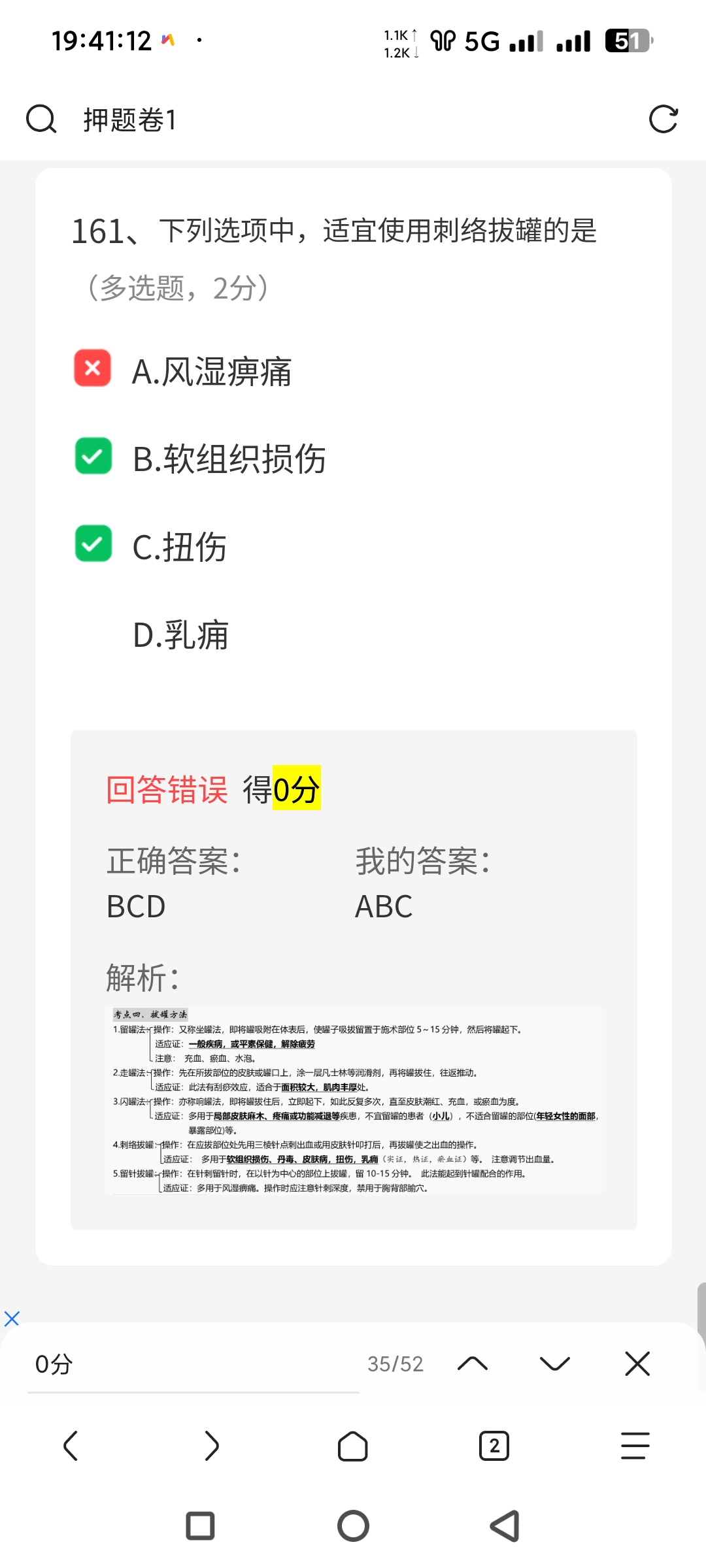This screenshot has width=706, height=1568.
Task: Dismiss the small blue X overlay
Action: pos(12,1318)
